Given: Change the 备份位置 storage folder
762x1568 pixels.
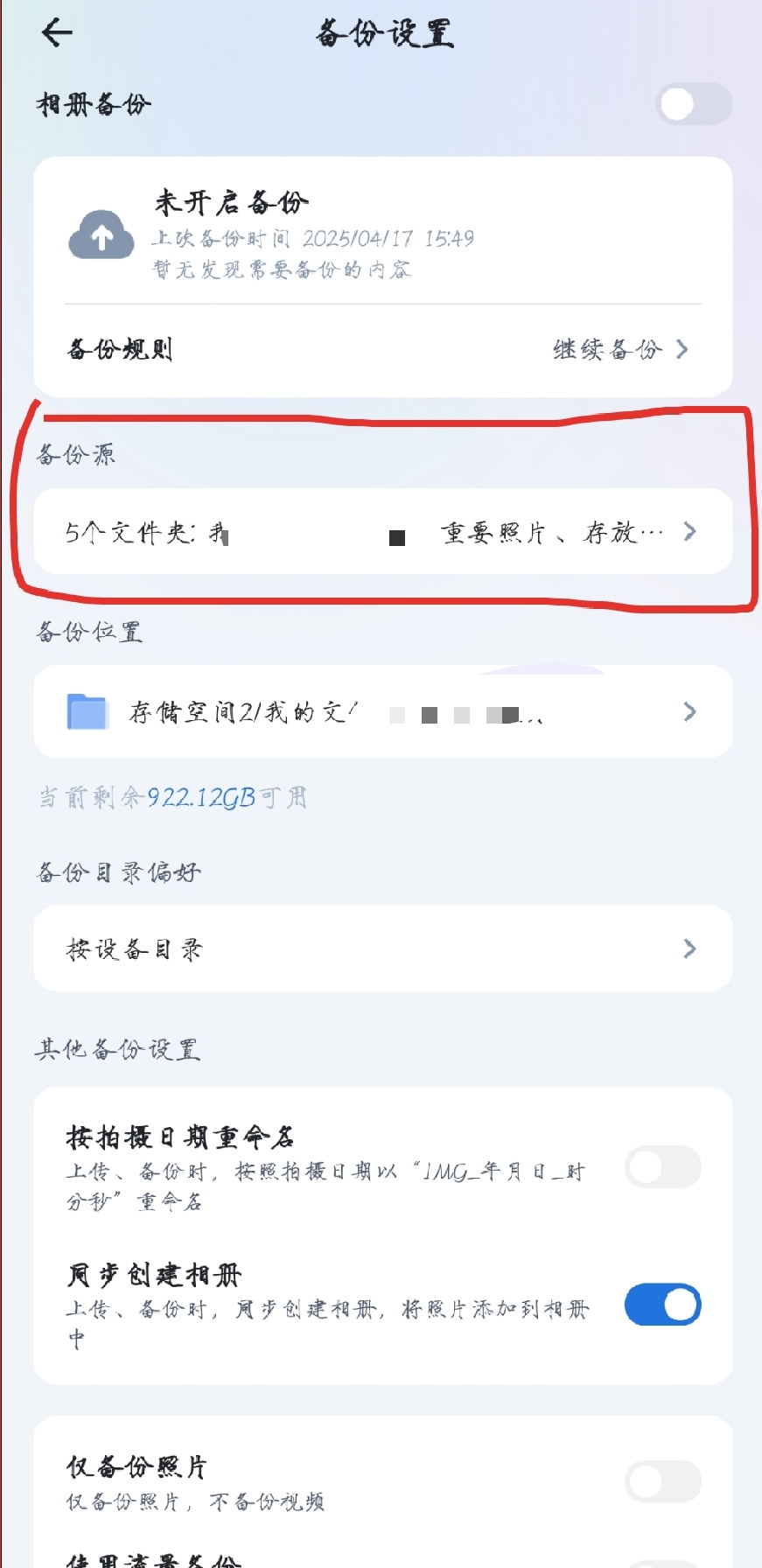Looking at the screenshot, I should pyautogui.click(x=382, y=712).
